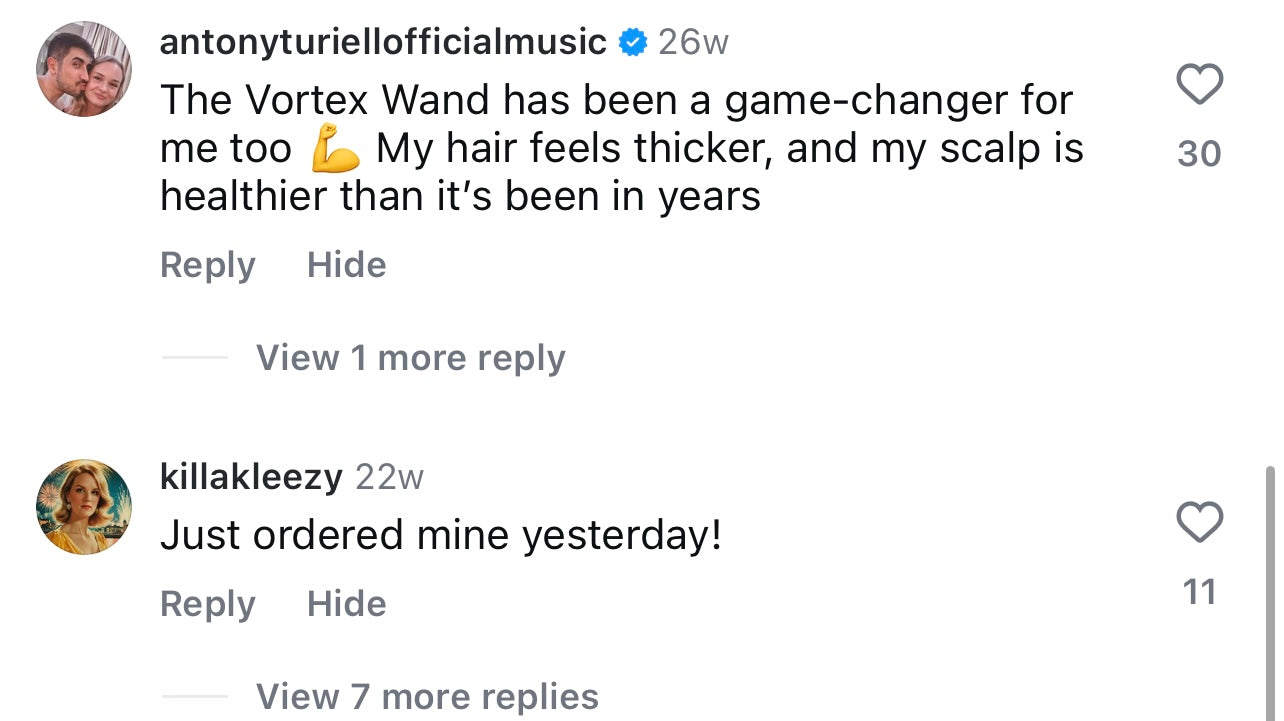Open killakleezy username link
This screenshot has height=721, width=1284.
point(251,478)
